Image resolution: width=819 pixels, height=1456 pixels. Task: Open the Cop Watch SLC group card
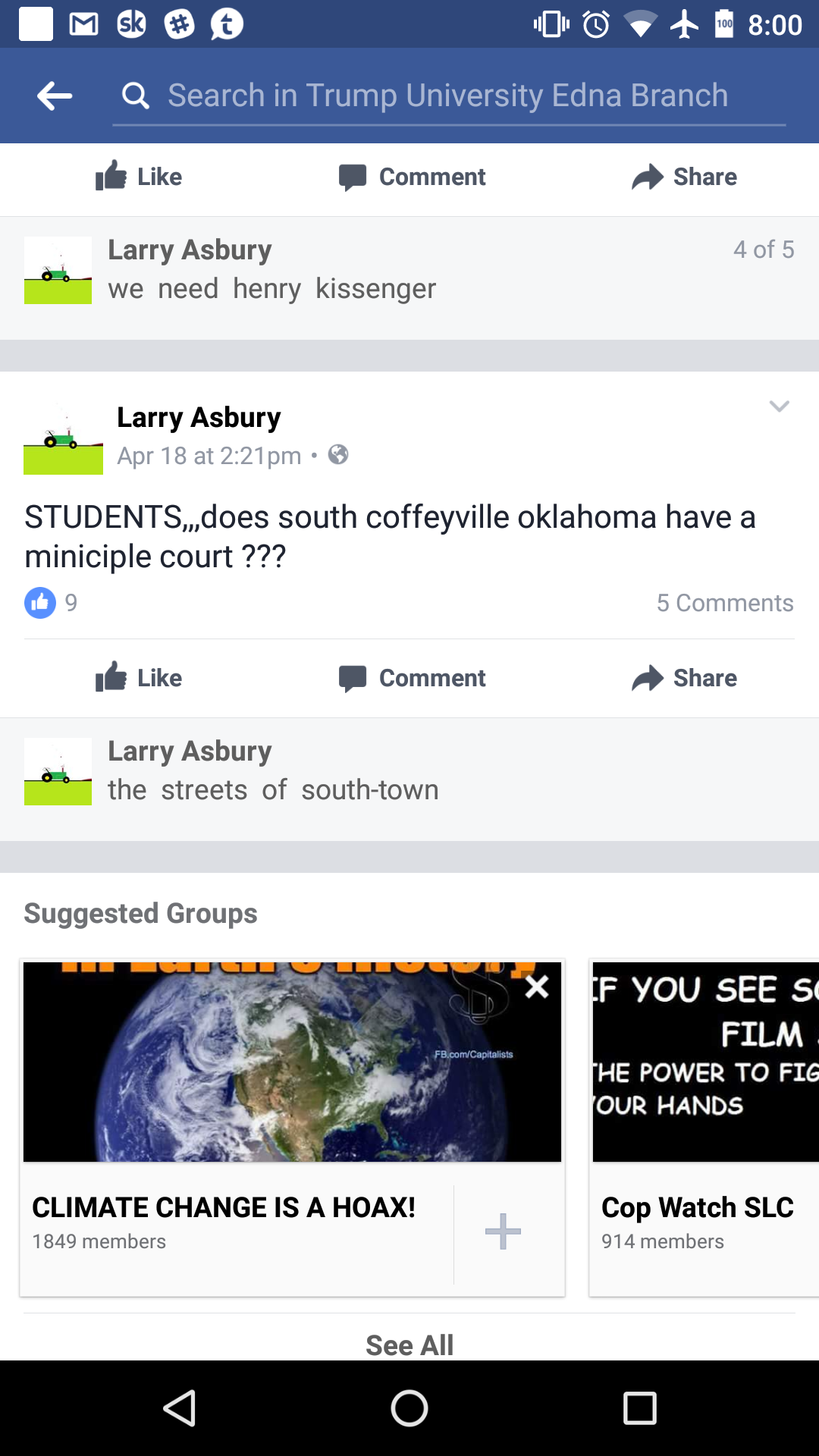pyautogui.click(x=698, y=1208)
